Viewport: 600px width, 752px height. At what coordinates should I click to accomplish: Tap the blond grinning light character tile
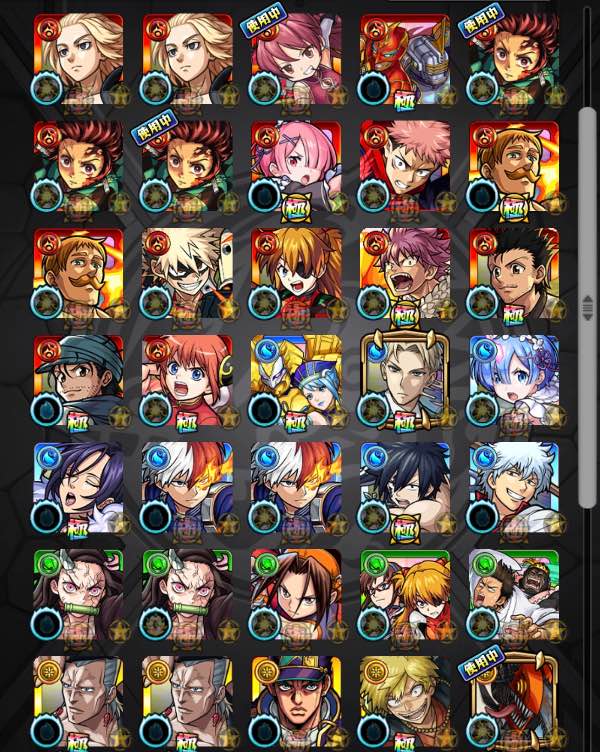[x=405, y=700]
